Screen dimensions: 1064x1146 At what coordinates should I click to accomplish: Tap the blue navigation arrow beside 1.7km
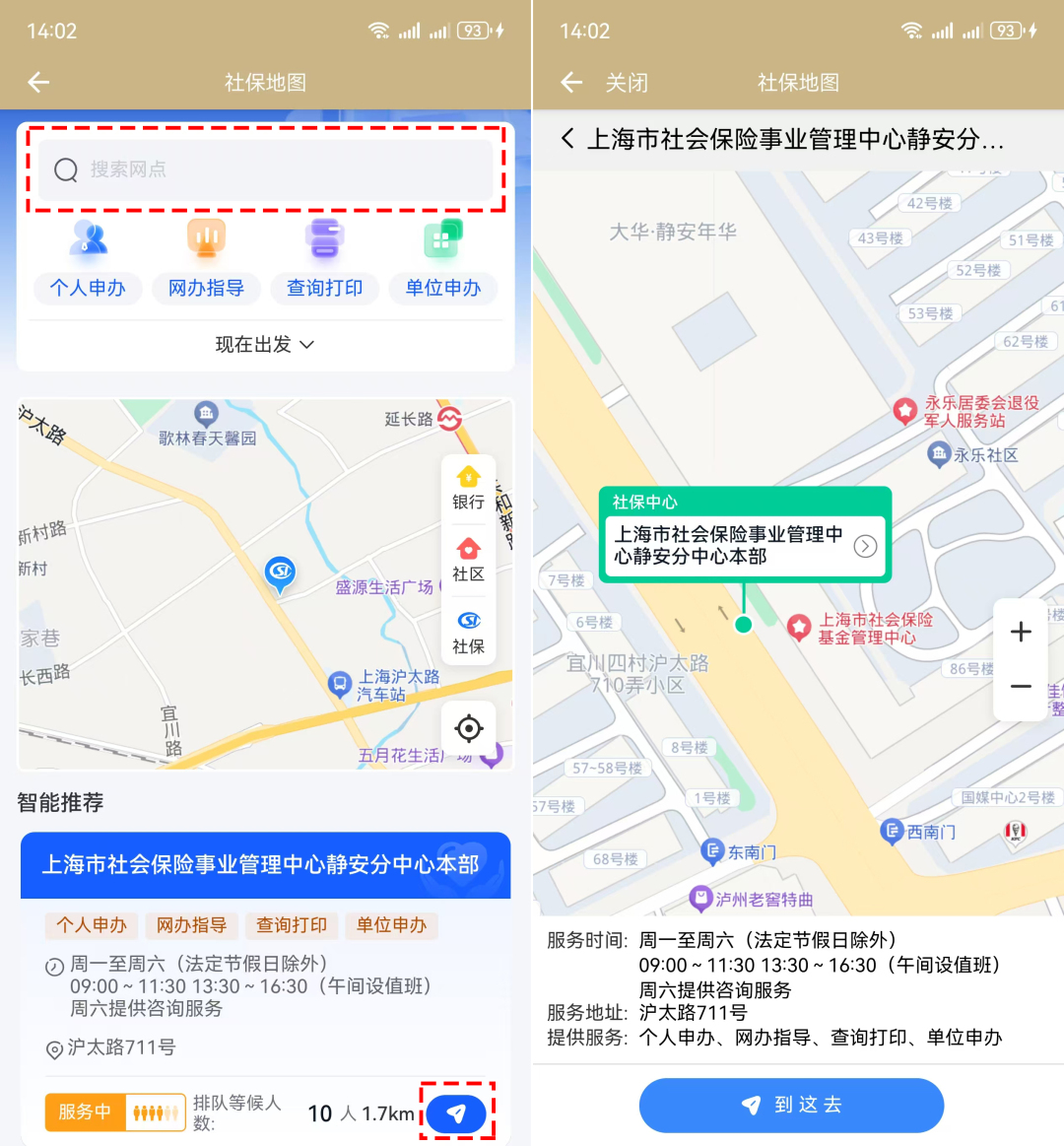456,1113
